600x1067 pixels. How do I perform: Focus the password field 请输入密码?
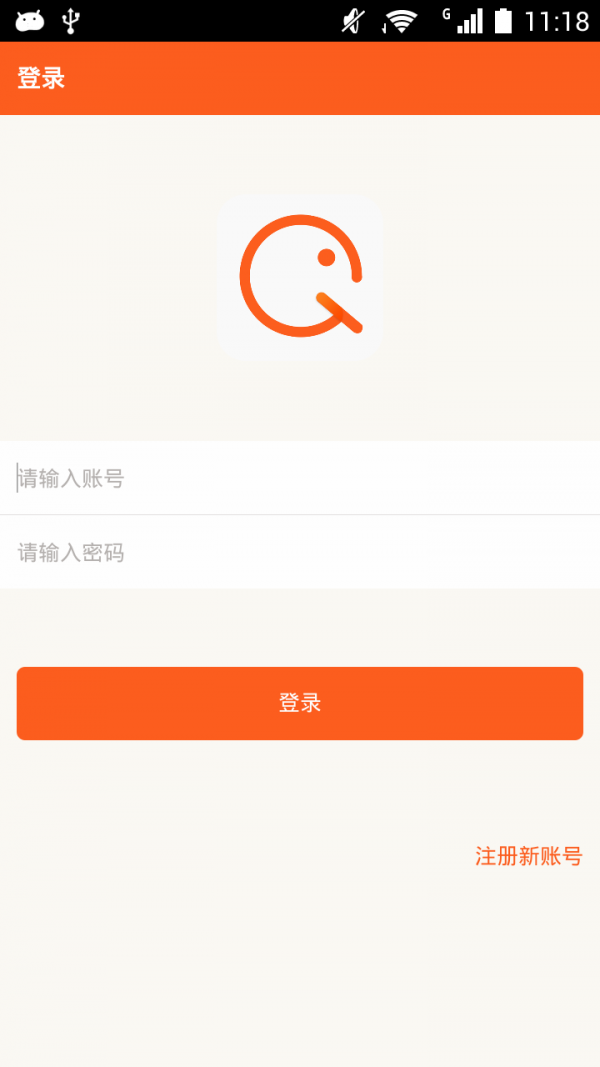tap(300, 552)
